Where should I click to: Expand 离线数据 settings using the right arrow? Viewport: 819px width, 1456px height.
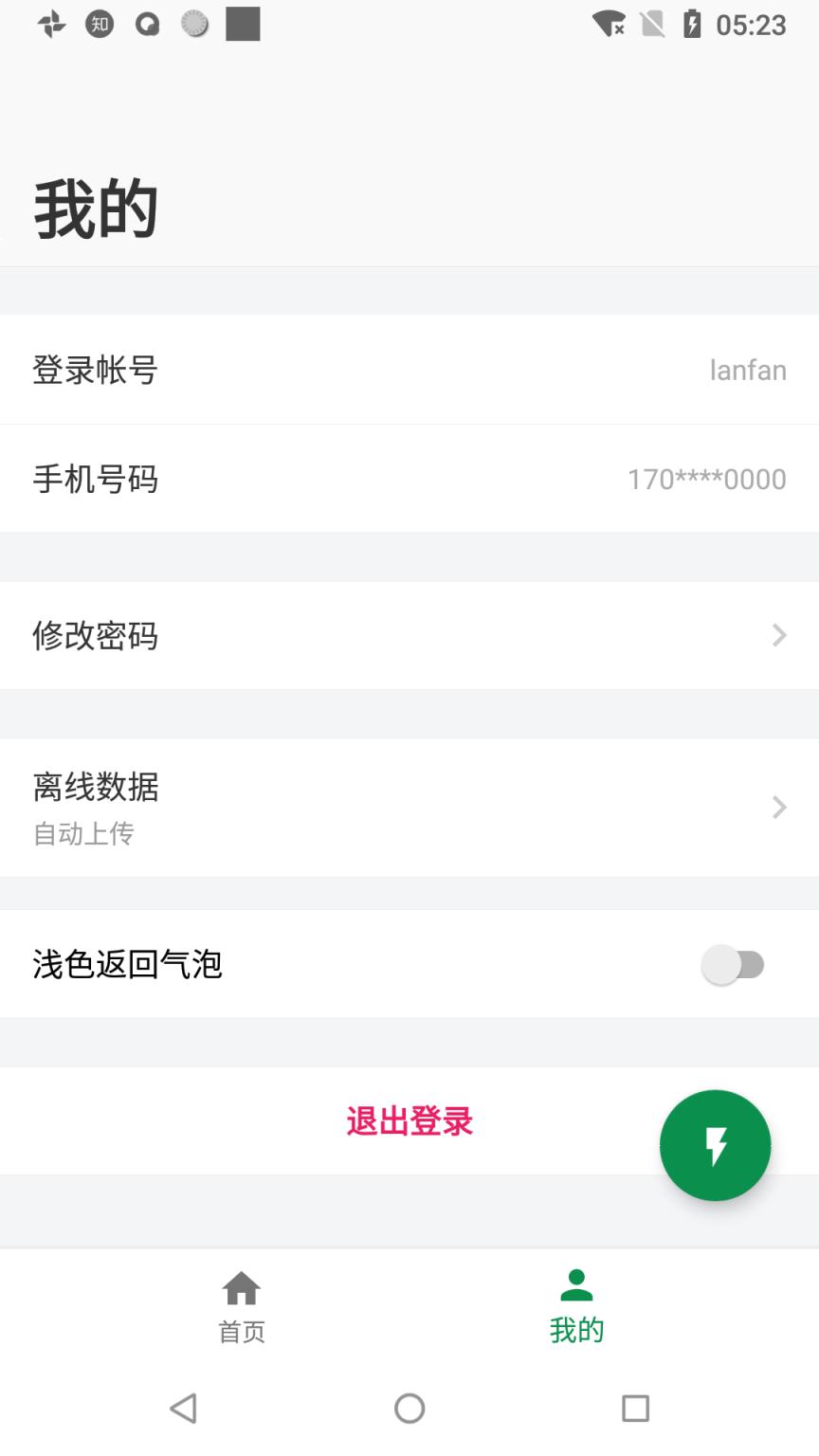(777, 807)
